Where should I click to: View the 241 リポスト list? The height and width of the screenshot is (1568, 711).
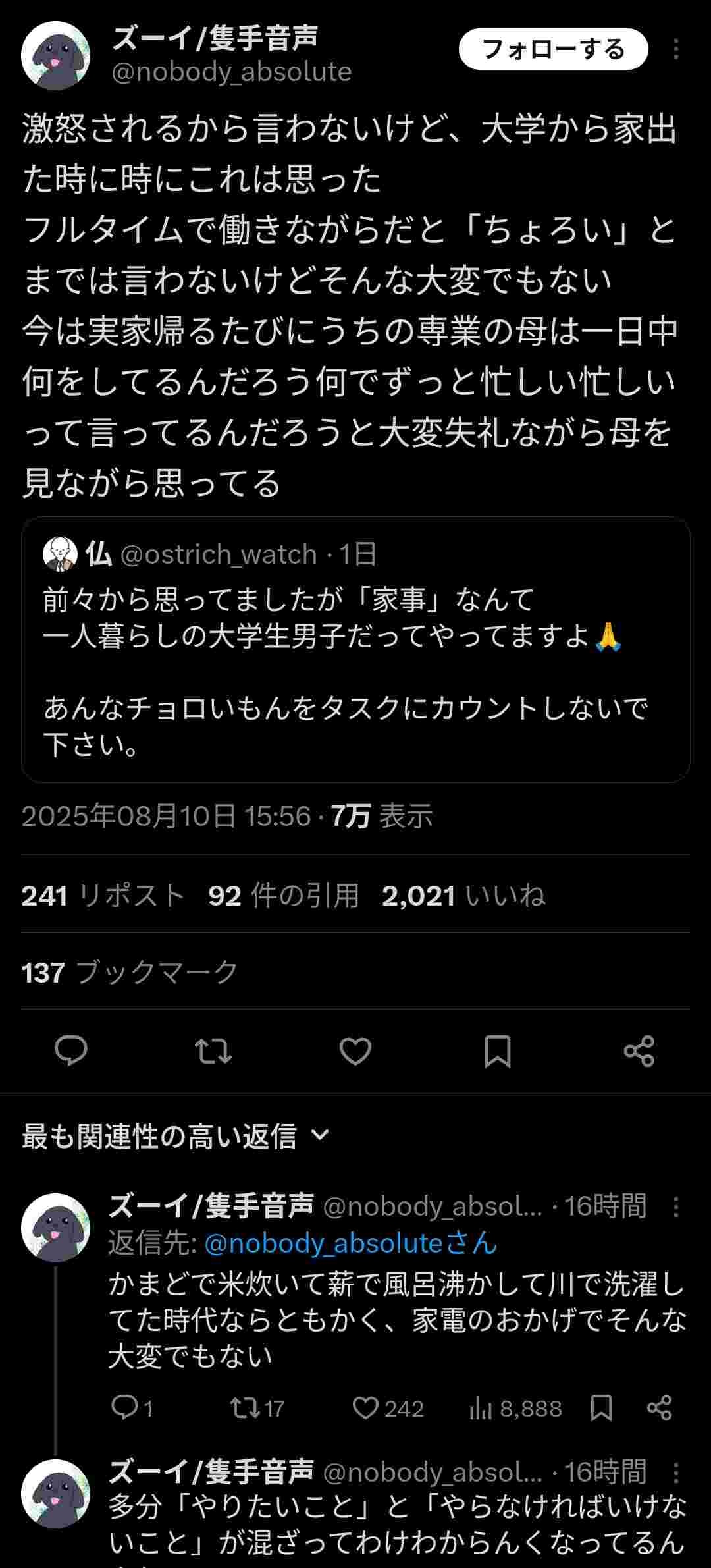click(x=103, y=896)
